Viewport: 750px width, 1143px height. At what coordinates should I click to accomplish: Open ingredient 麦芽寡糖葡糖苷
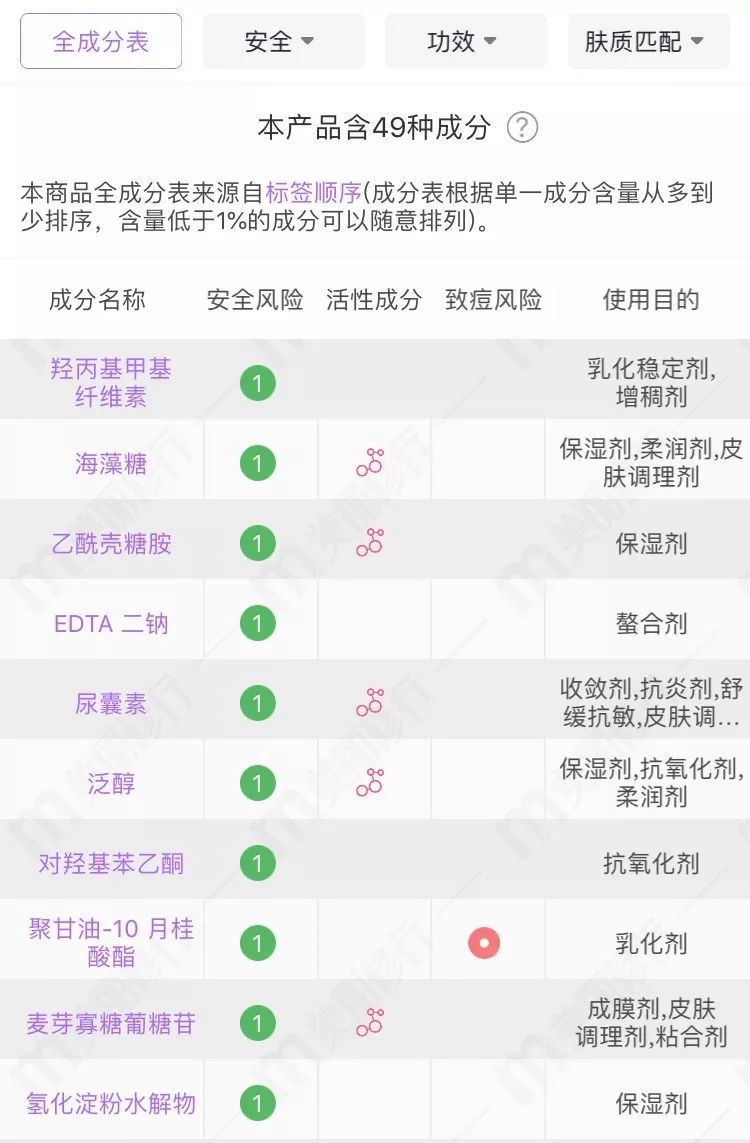[111, 1023]
